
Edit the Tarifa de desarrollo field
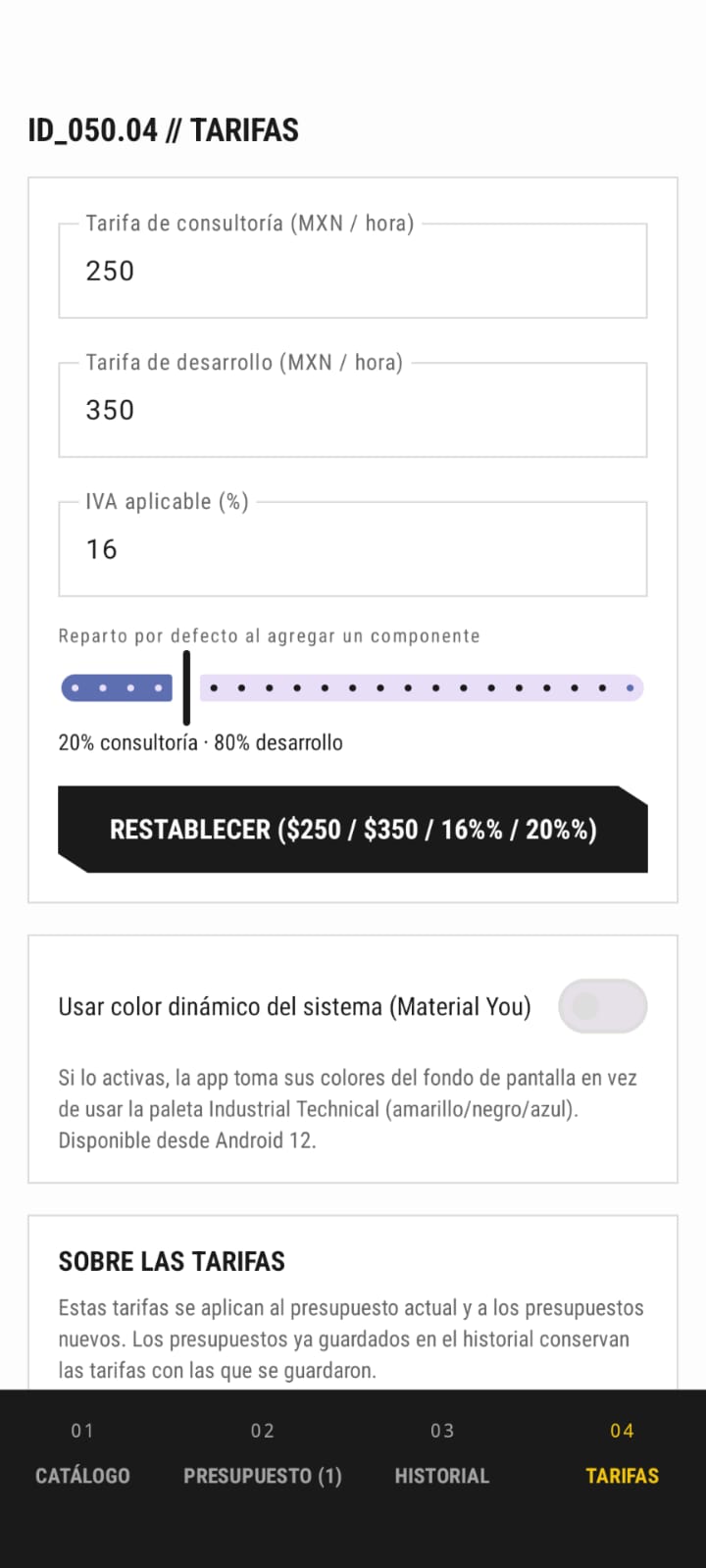pos(353,410)
